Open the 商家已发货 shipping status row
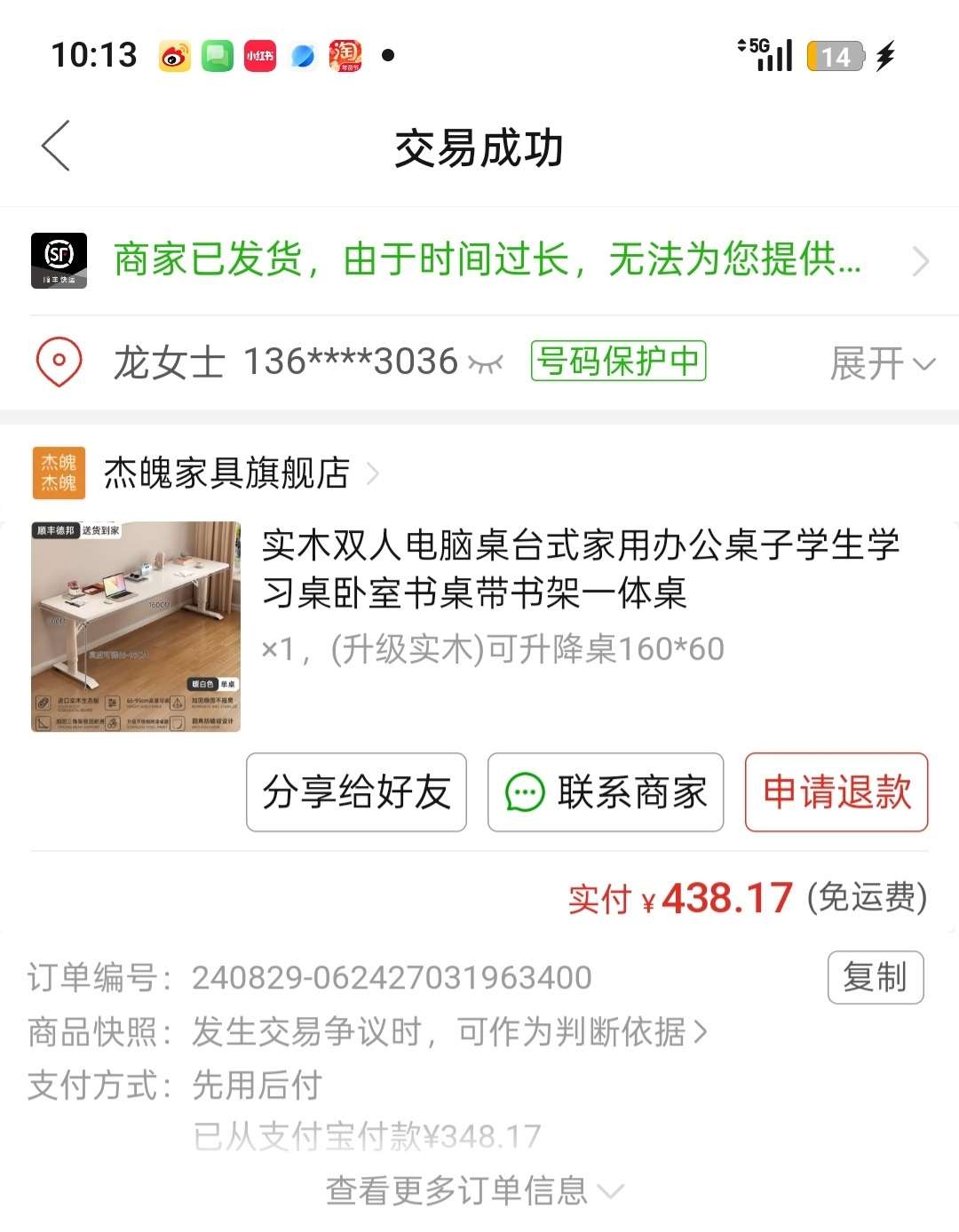 [x=487, y=260]
